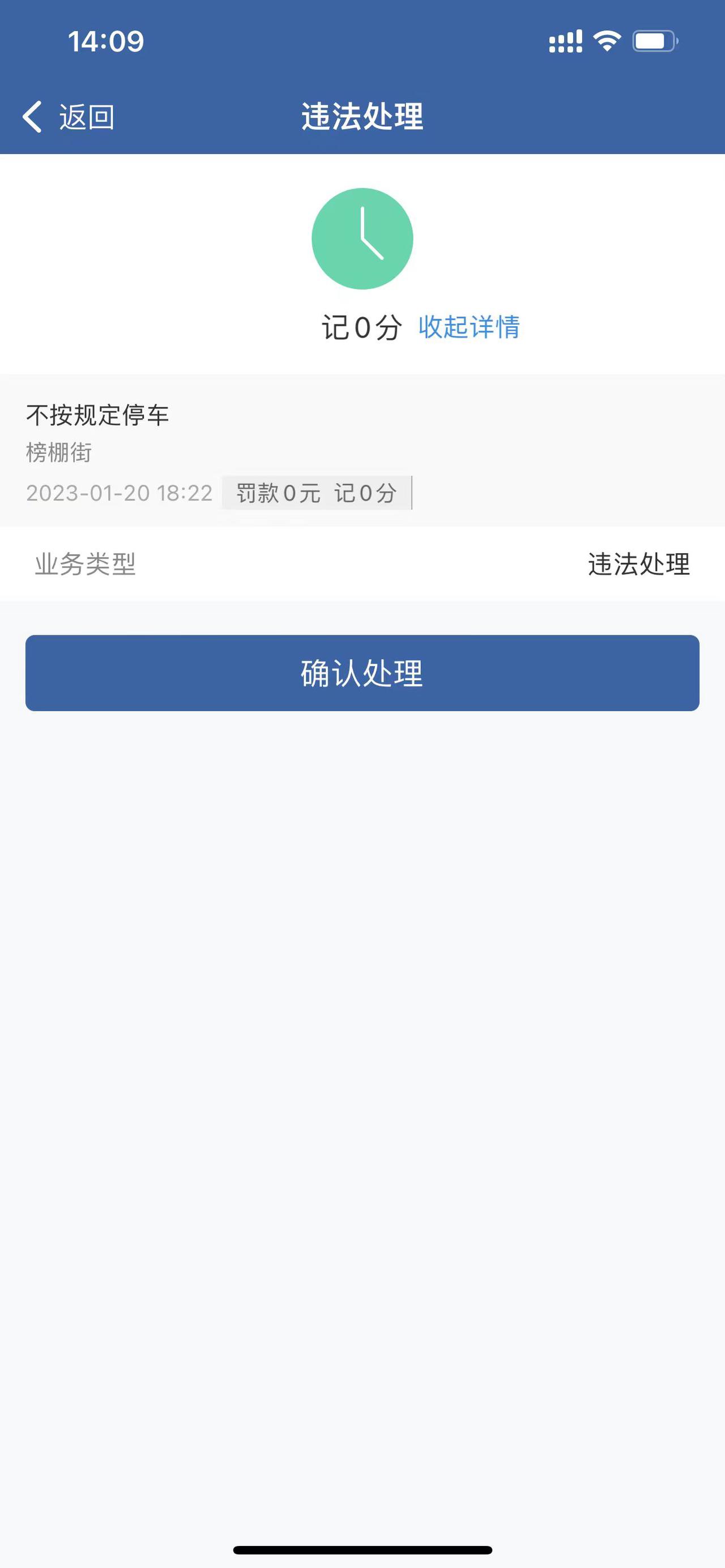Select the 违法处理 value on 业务类型 row

pos(638,563)
